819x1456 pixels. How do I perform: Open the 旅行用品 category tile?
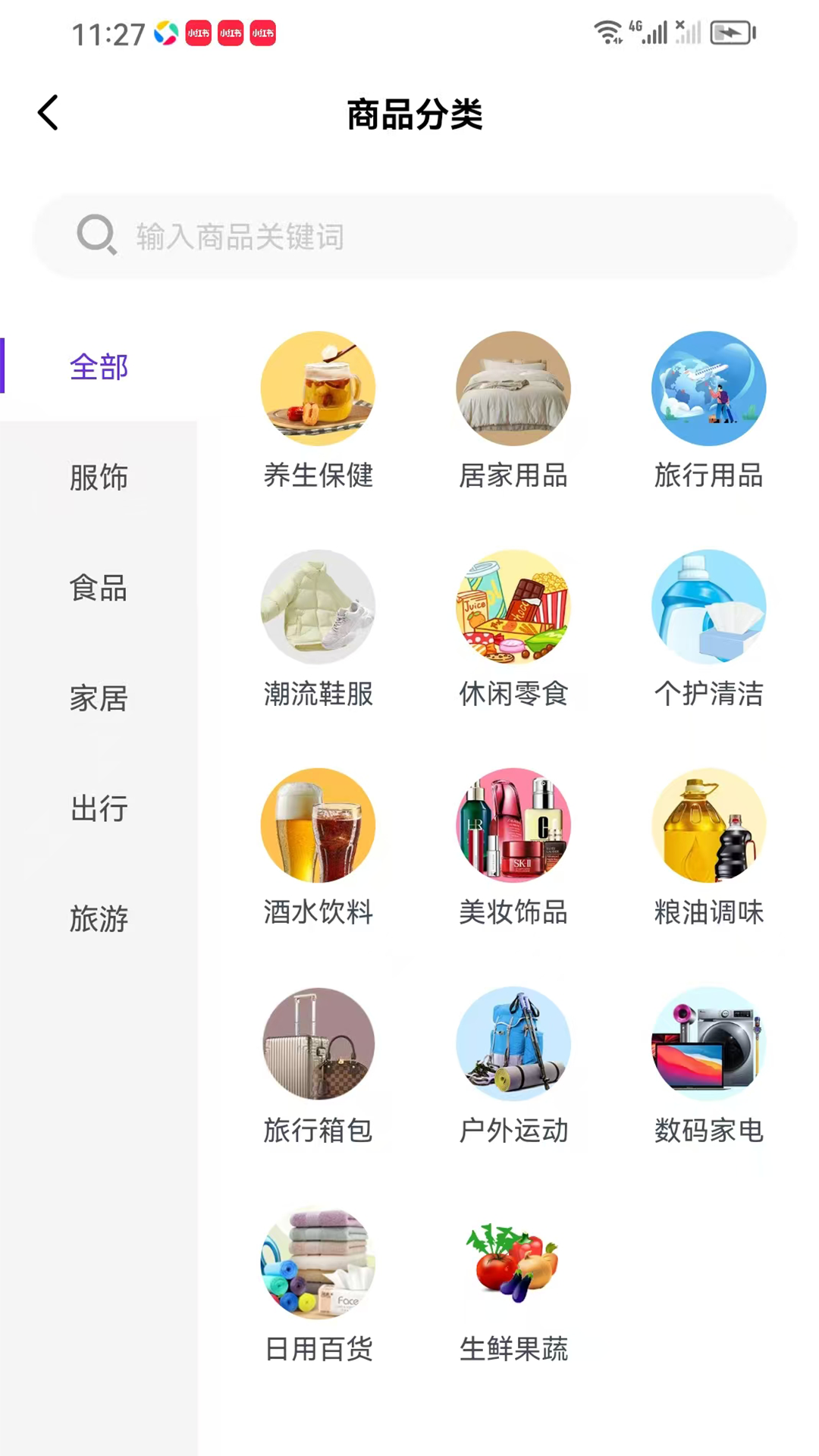(708, 409)
